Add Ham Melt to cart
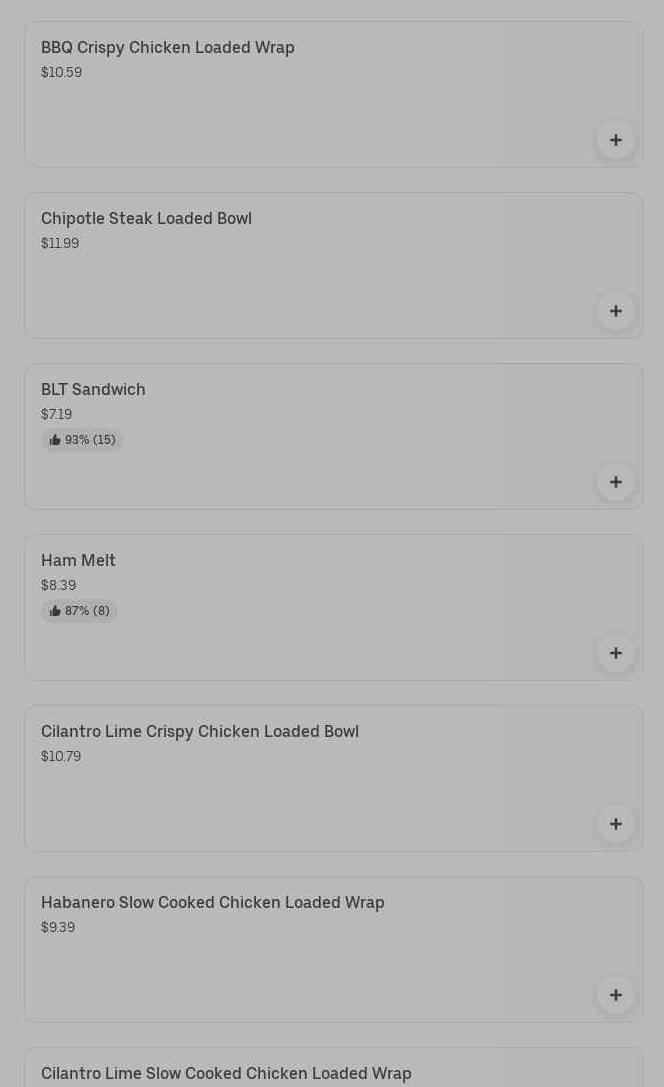Screen dimensions: 664x1087 (x=615, y=653)
